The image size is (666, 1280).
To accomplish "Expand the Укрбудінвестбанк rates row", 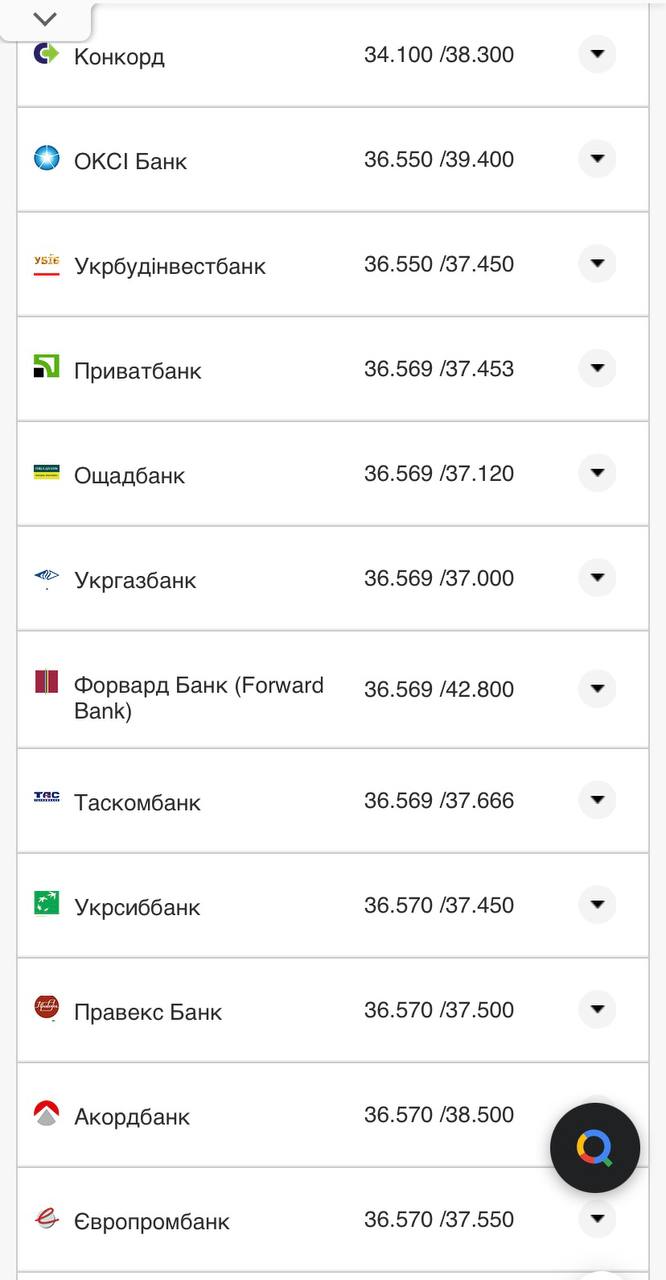I will (597, 264).
